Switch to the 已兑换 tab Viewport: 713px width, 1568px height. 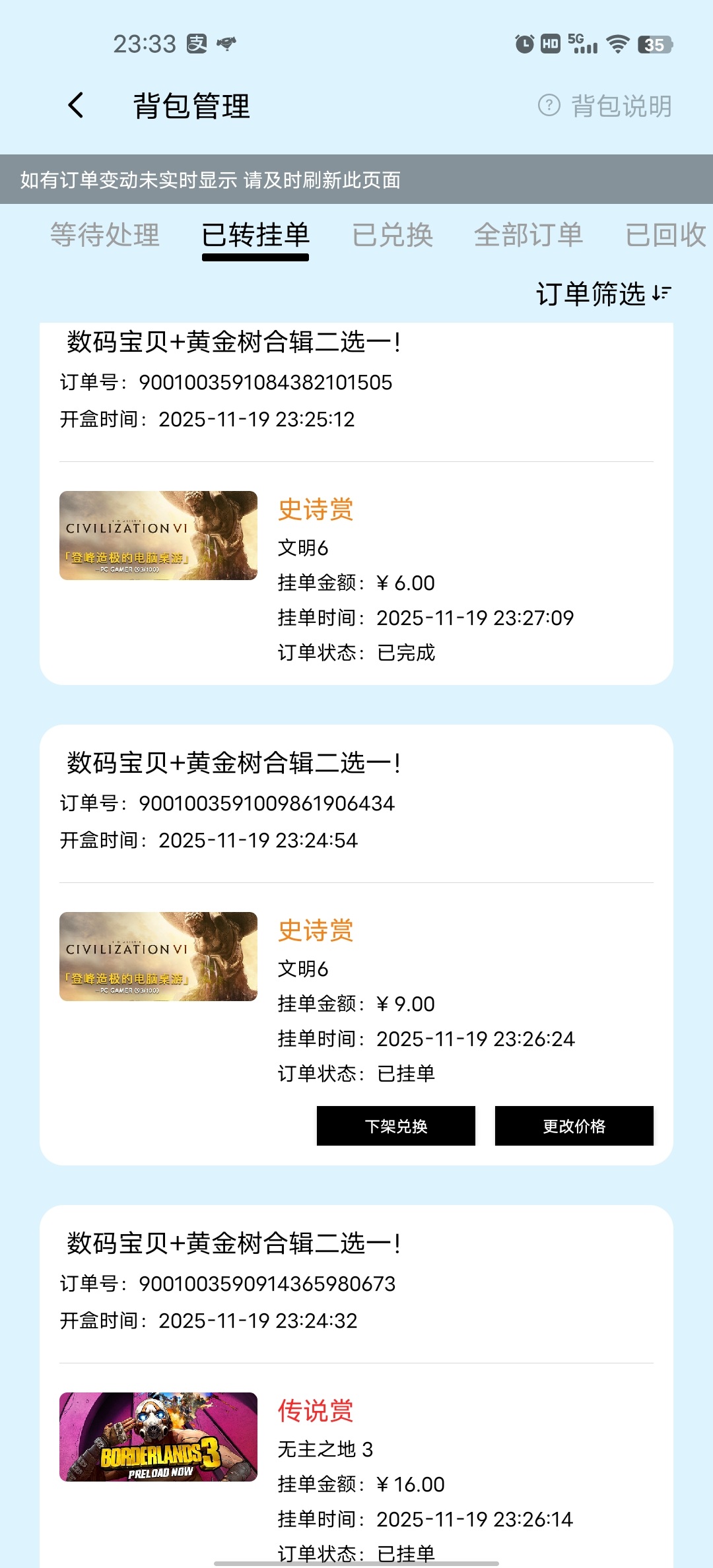point(393,235)
